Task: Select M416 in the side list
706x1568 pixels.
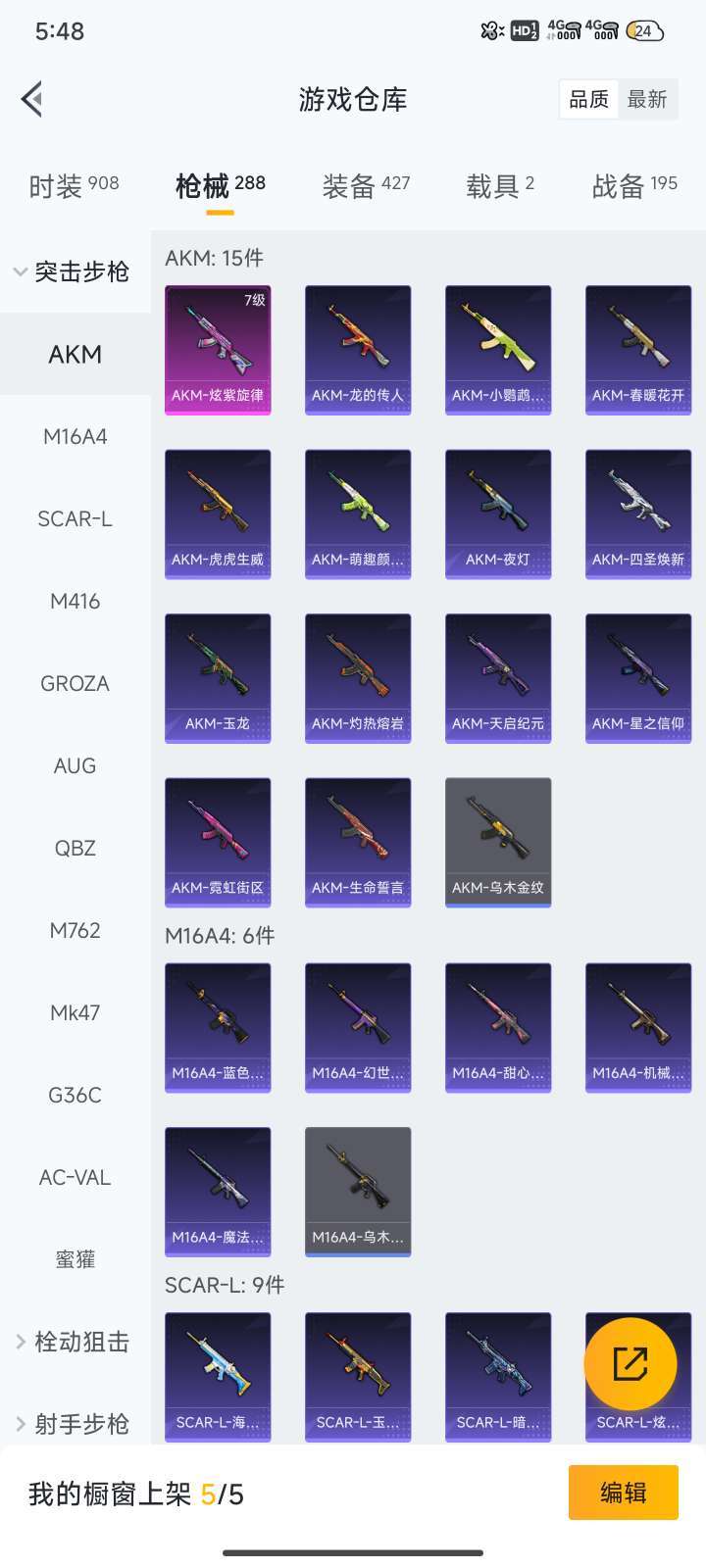Action: (76, 601)
